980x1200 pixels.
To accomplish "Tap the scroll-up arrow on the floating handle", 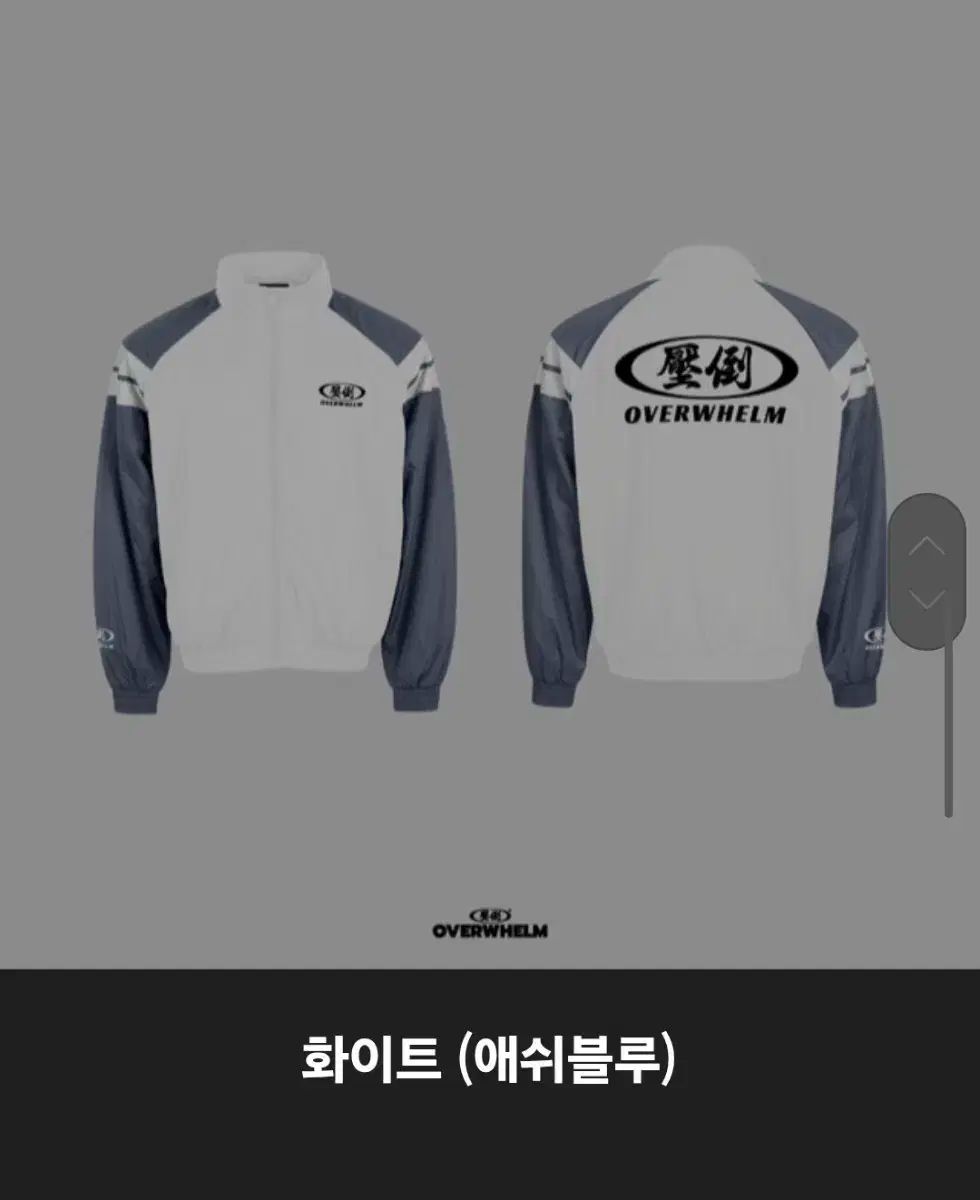I will (x=927, y=545).
